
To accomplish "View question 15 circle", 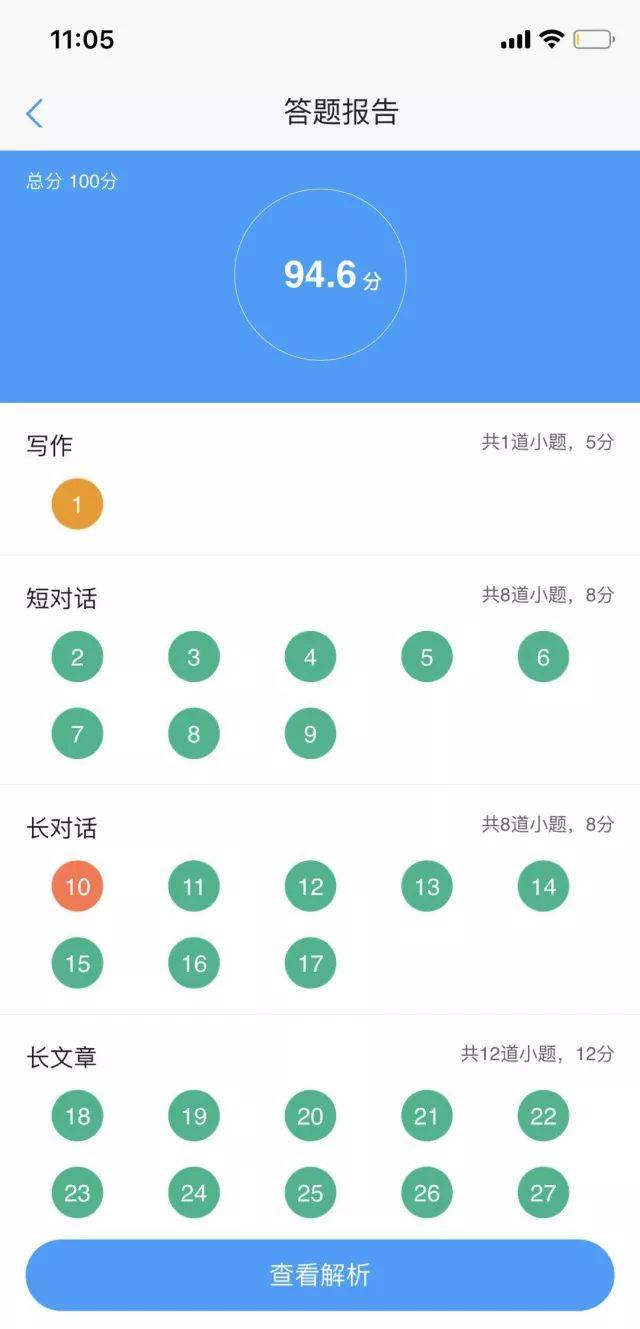I will coord(77,963).
